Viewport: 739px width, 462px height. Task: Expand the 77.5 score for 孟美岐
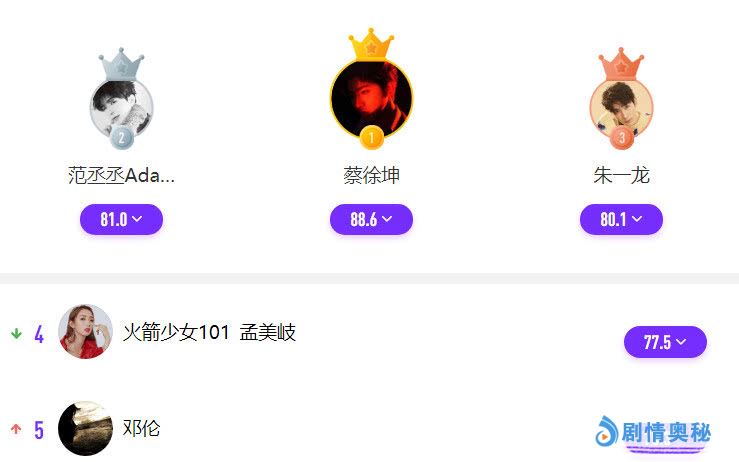[x=665, y=342]
